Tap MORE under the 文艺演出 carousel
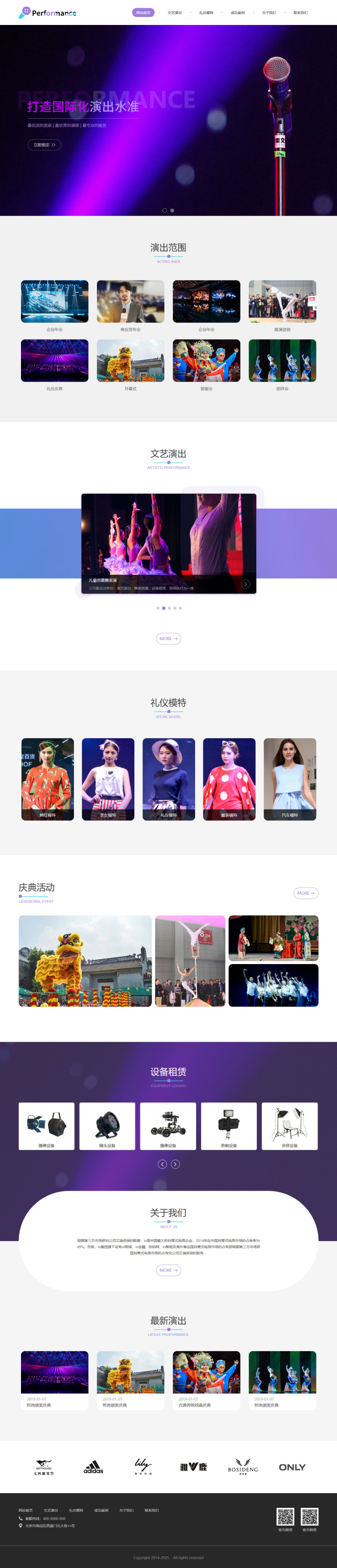This screenshot has width=337, height=1568. click(x=168, y=639)
